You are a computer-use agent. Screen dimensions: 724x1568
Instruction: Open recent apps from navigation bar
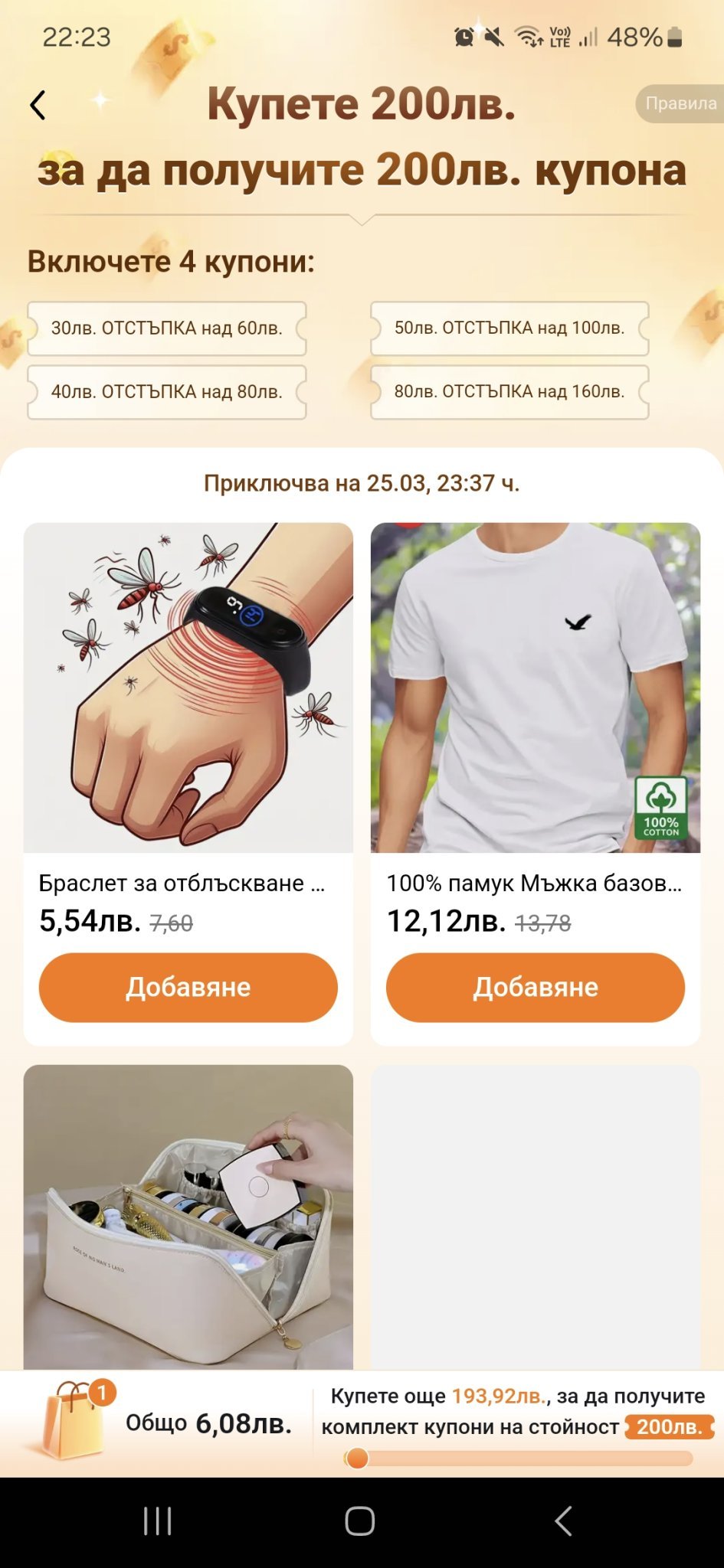coord(158,1521)
